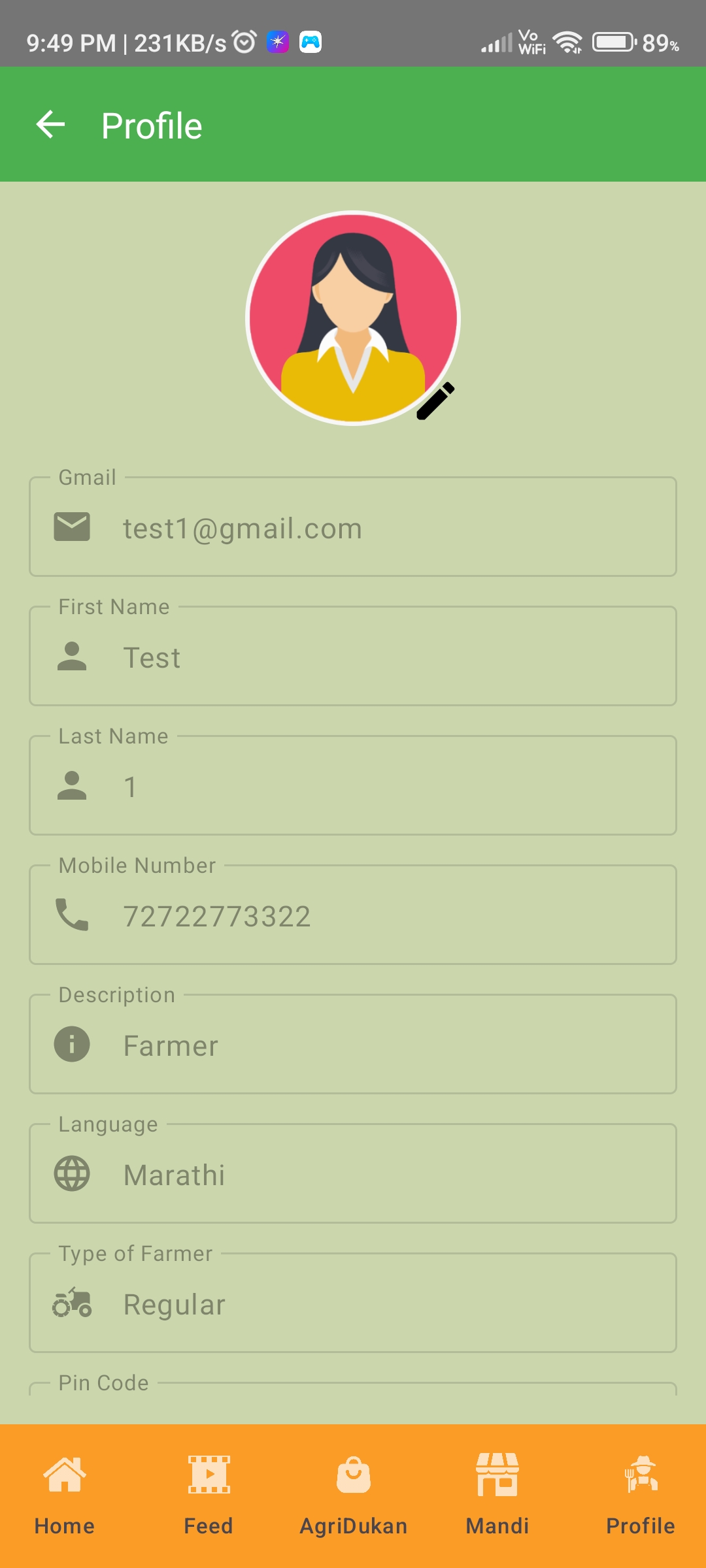Image resolution: width=706 pixels, height=1568 pixels.
Task: Go back using the arrow icon
Action: [50, 125]
